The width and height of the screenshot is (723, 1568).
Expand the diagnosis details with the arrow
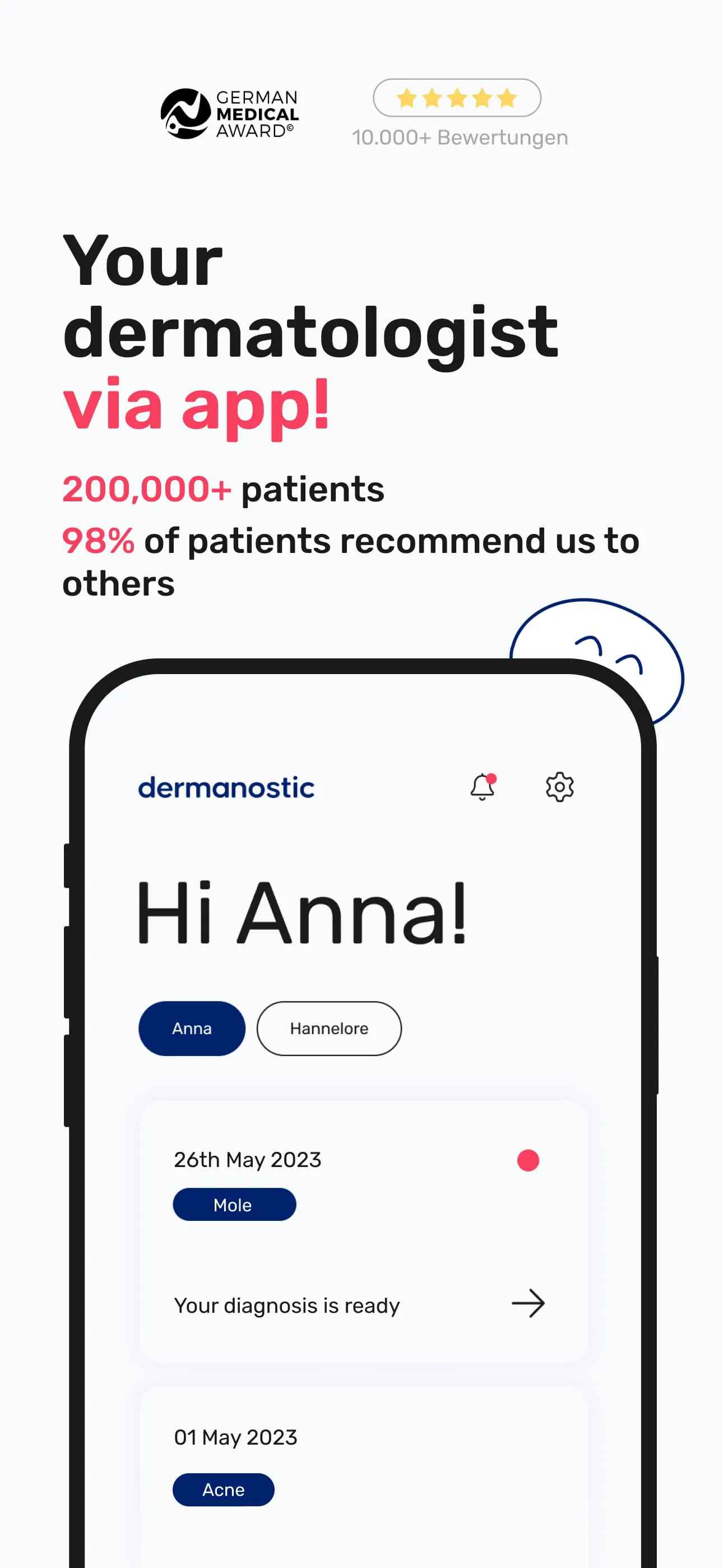(530, 1304)
